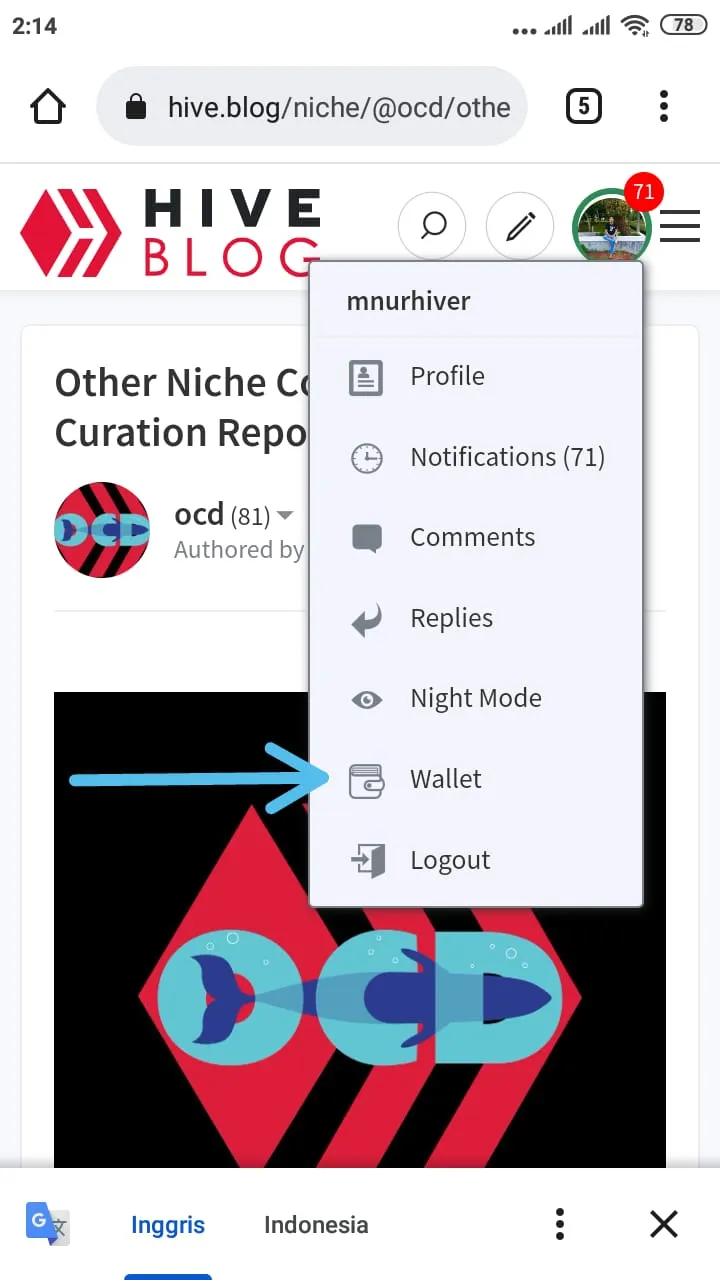This screenshot has height=1280, width=720.
Task: Open the Chrome overflow menu
Action: (x=664, y=106)
